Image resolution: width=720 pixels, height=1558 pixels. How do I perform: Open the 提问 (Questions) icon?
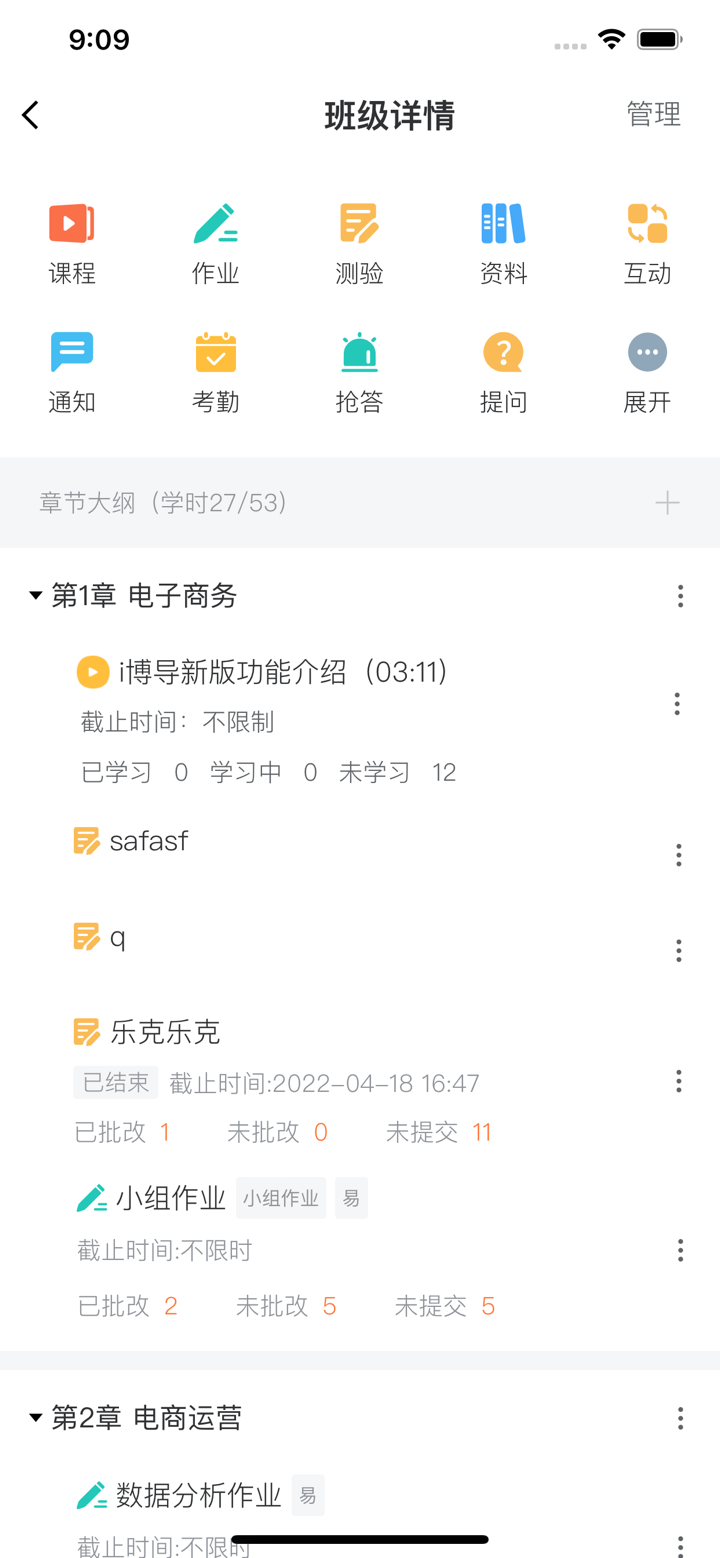pyautogui.click(x=503, y=368)
